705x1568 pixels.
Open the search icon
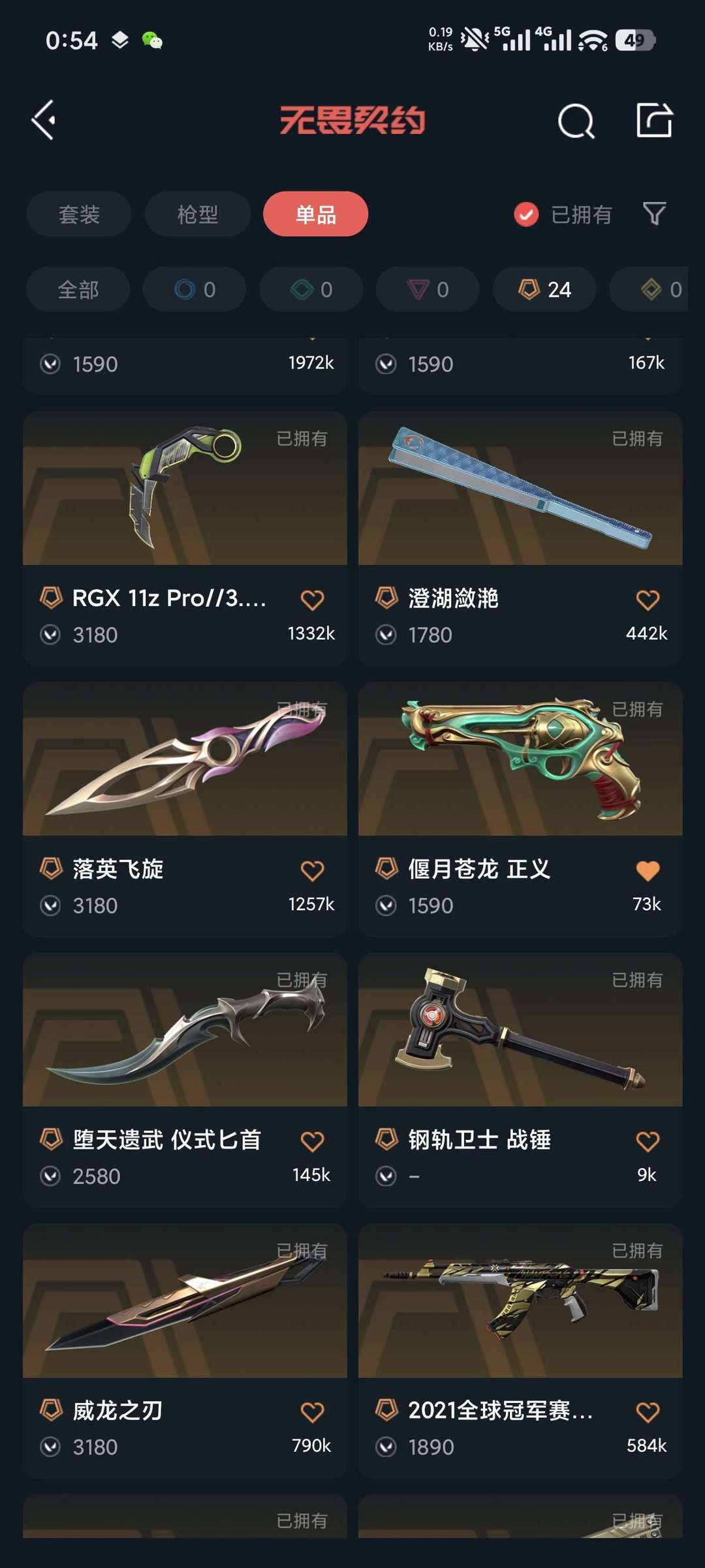pyautogui.click(x=576, y=121)
